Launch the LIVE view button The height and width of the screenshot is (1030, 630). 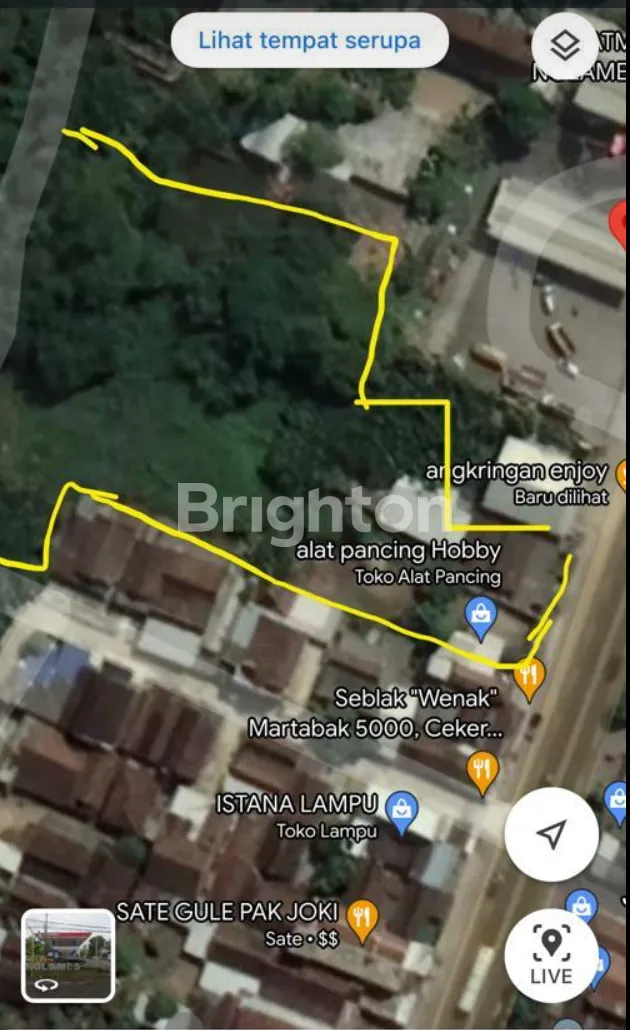(x=551, y=955)
